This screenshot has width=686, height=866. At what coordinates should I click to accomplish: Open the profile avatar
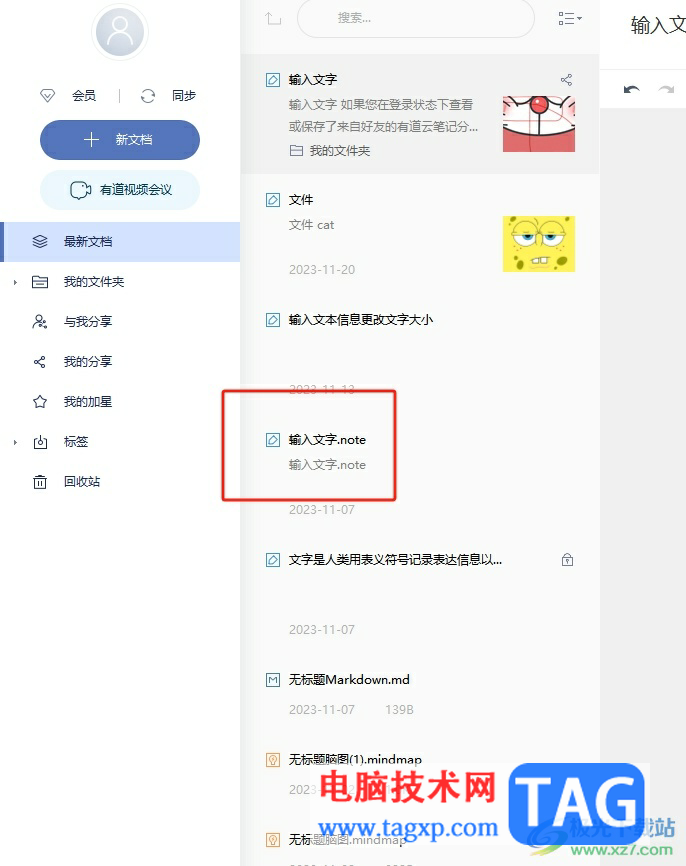(x=120, y=33)
